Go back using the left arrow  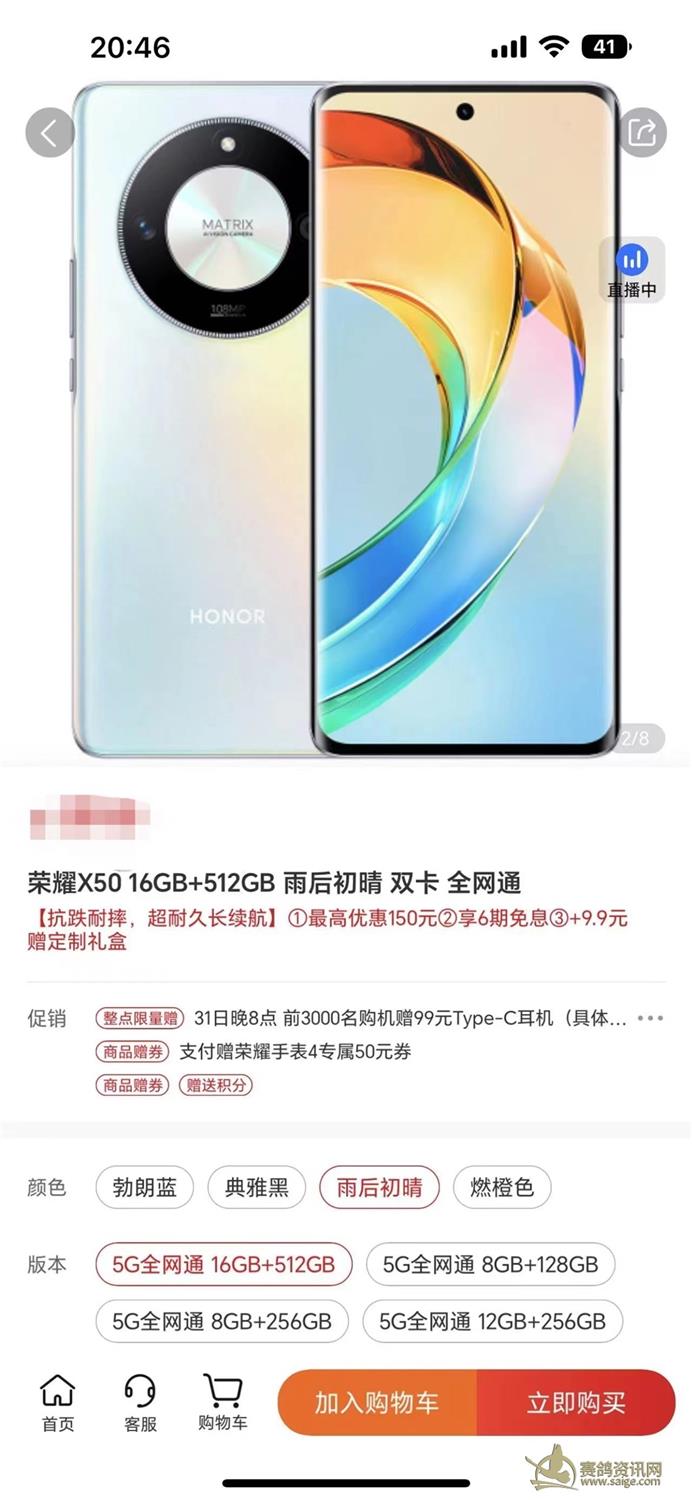coord(50,132)
